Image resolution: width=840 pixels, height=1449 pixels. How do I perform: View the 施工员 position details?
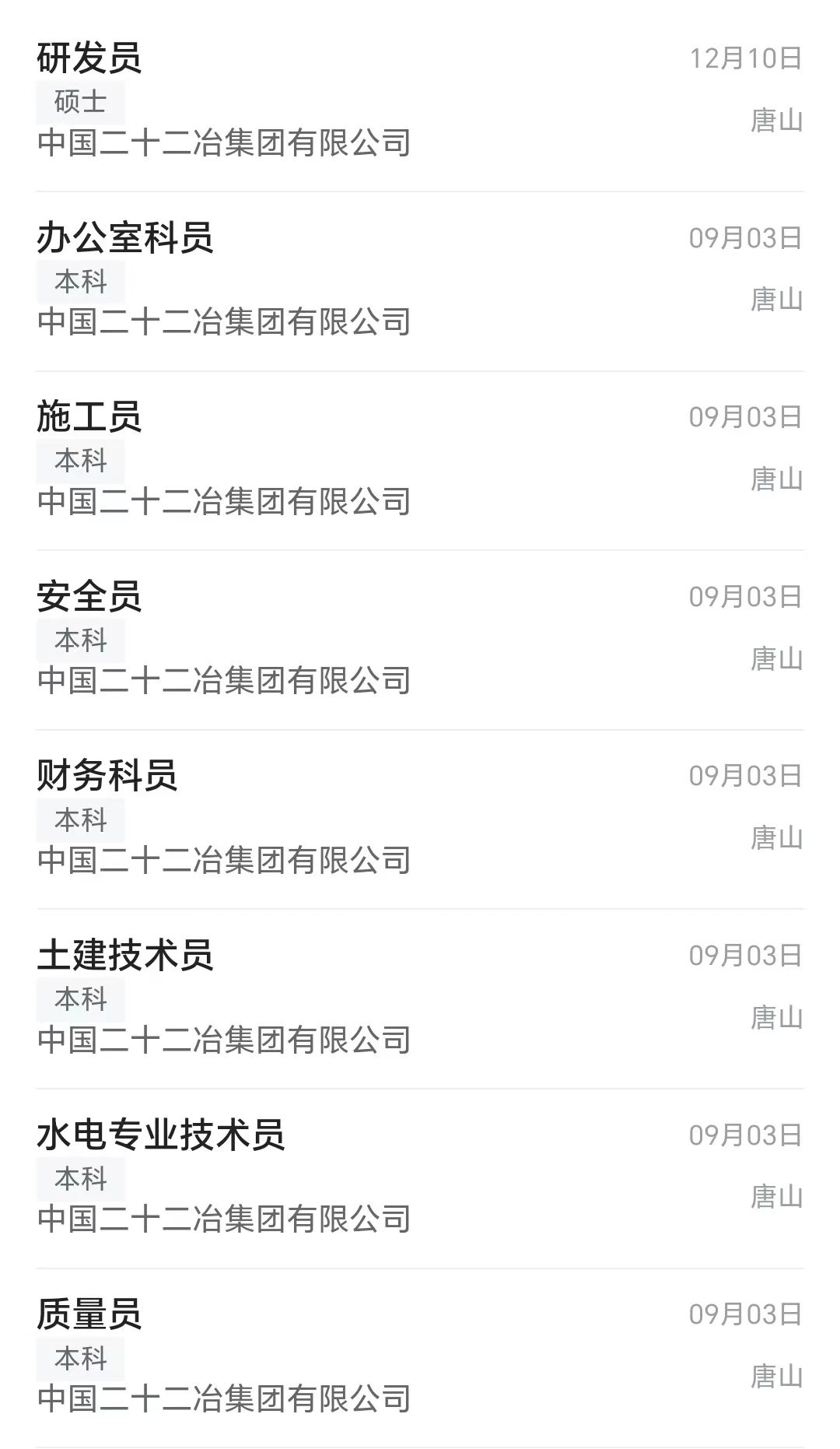[x=420, y=461]
